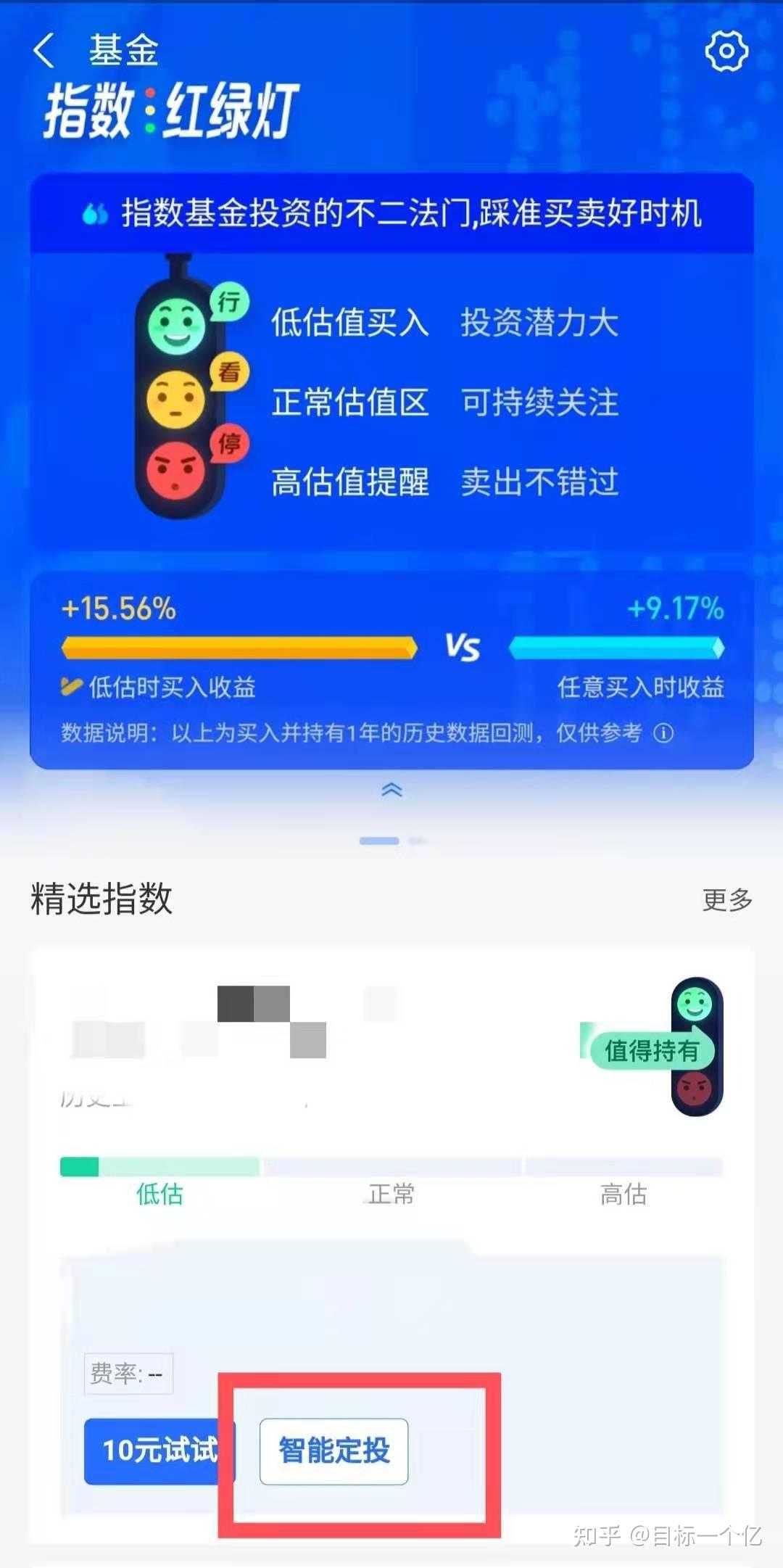This screenshot has height=1568, width=783.
Task: Open 更多 for more selected indexes
Action: (727, 900)
